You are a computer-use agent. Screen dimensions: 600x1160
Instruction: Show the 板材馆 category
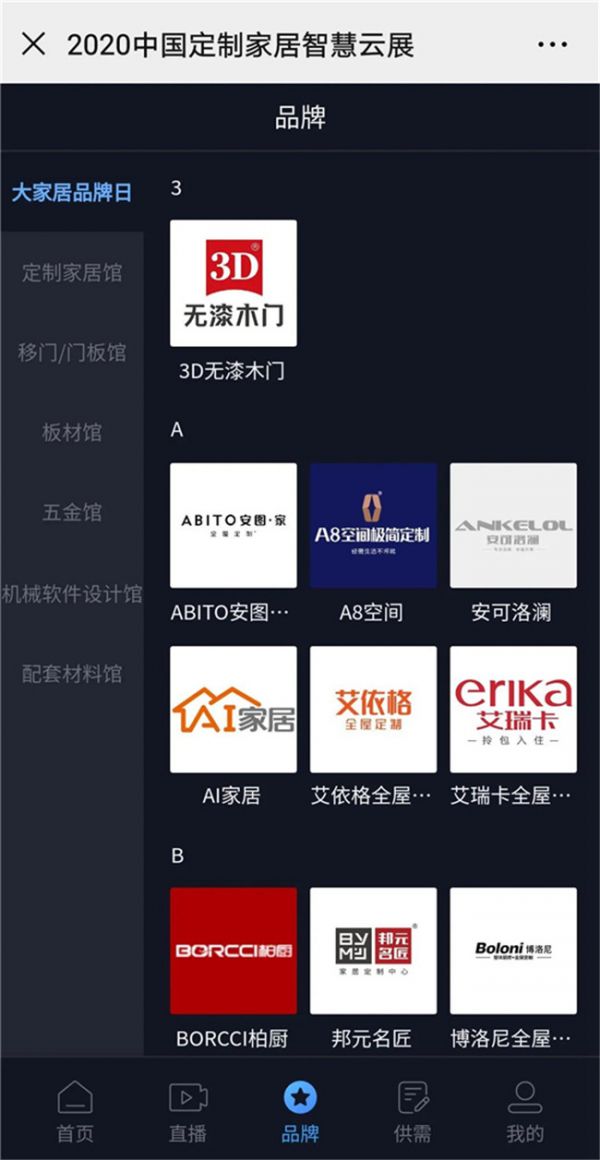pyautogui.click(x=72, y=433)
